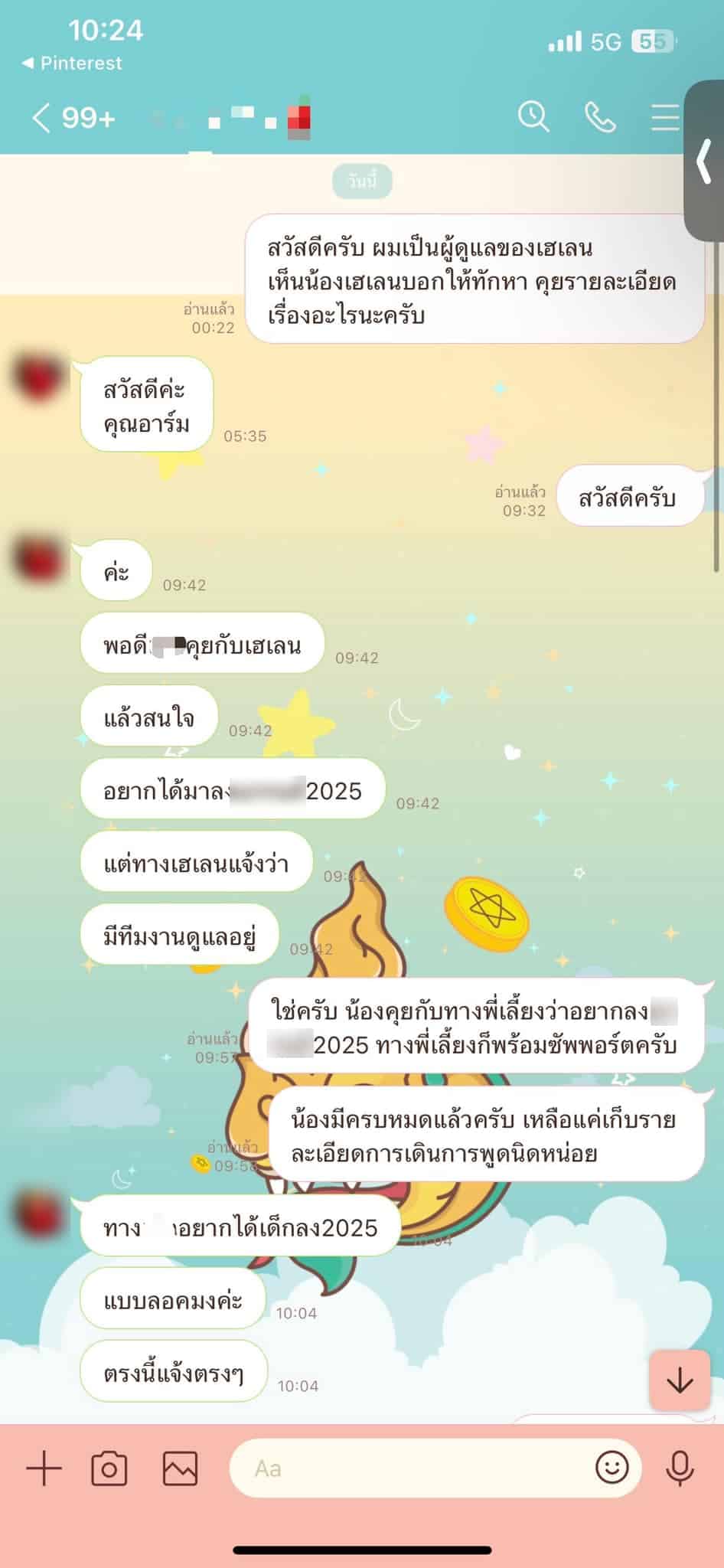Focus the Aa message input field

point(413,1468)
